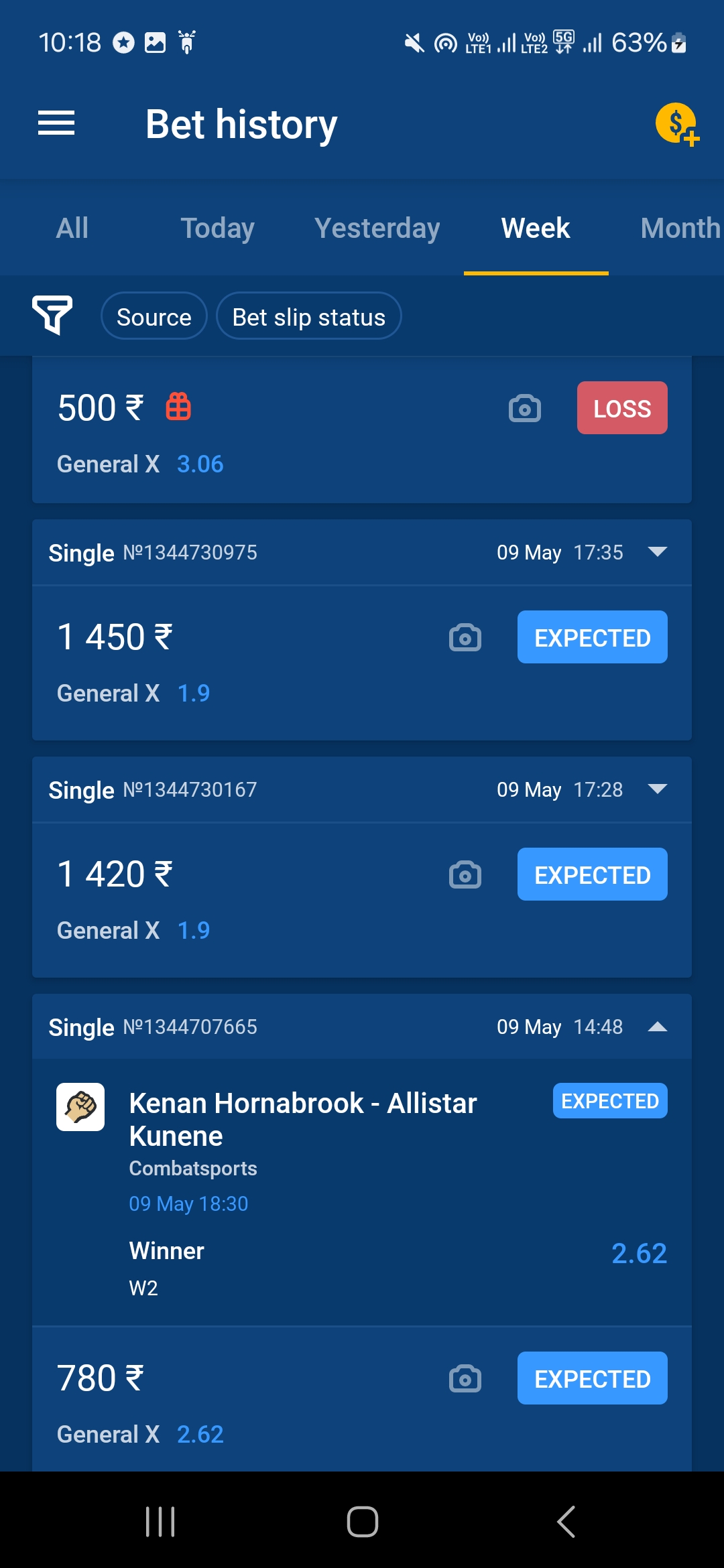Tap the camera icon on the 780 ₹ bet

465,1378
